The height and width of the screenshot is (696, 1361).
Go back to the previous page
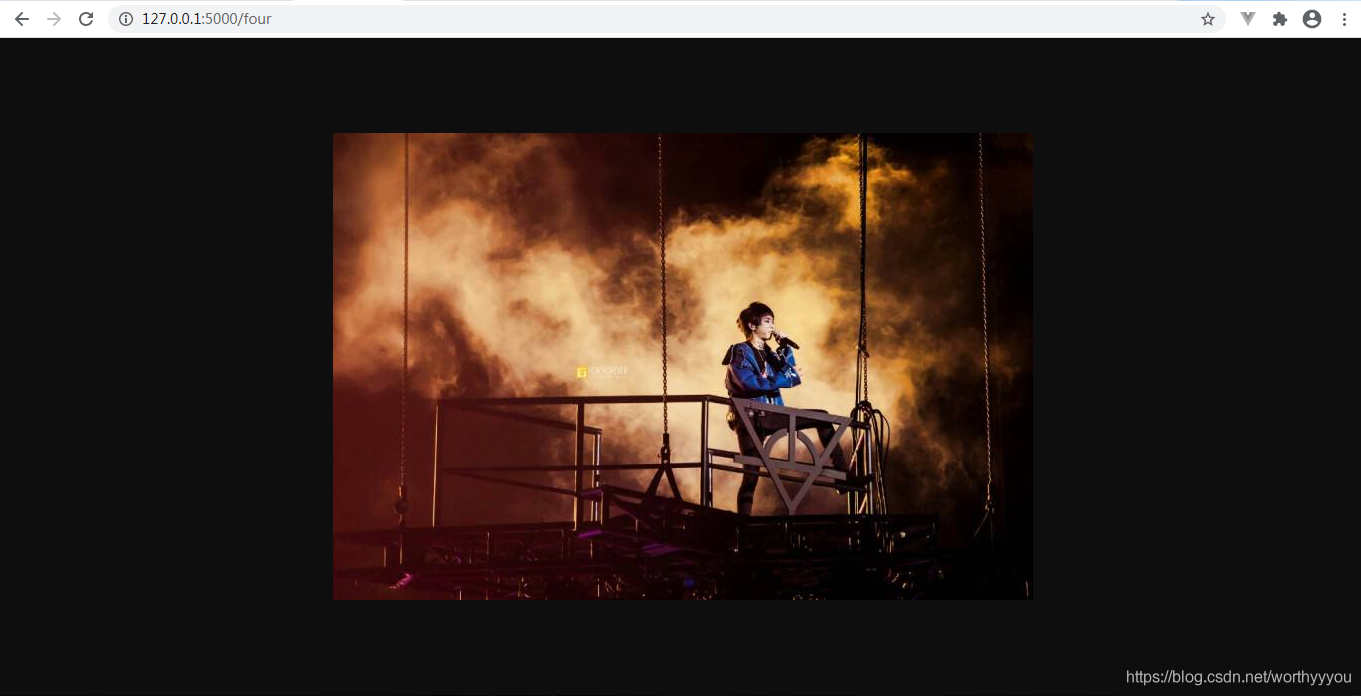(x=21, y=19)
